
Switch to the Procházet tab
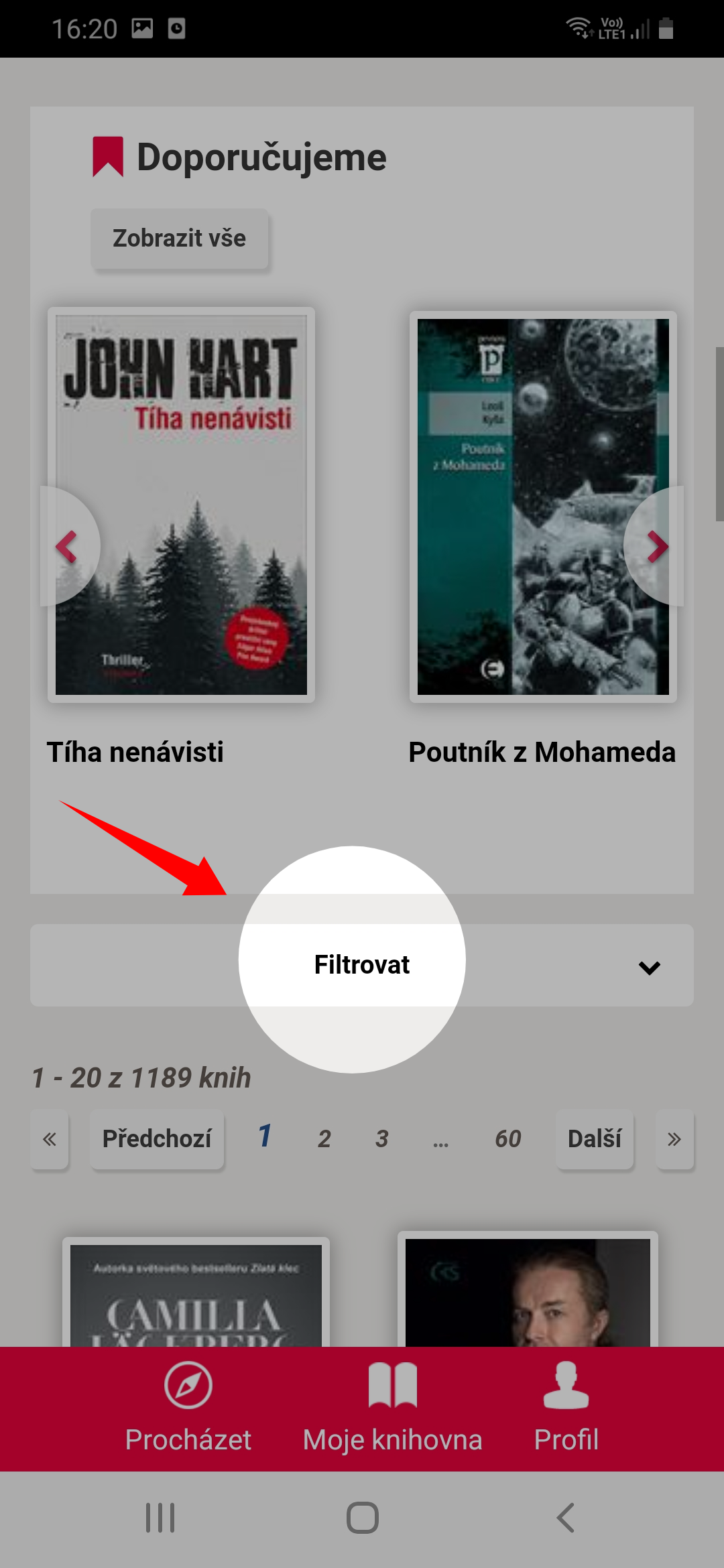click(x=188, y=1408)
